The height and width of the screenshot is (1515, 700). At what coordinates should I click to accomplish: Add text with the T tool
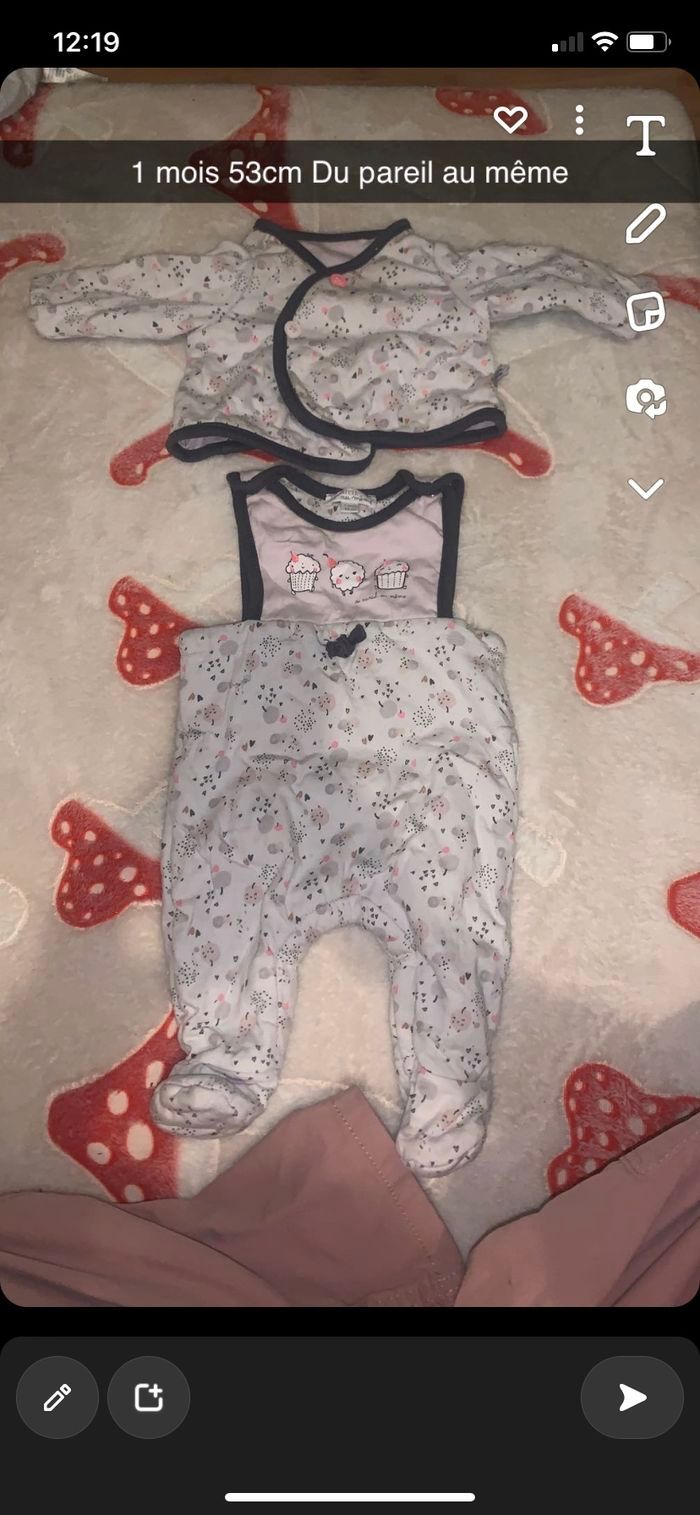pos(646,135)
